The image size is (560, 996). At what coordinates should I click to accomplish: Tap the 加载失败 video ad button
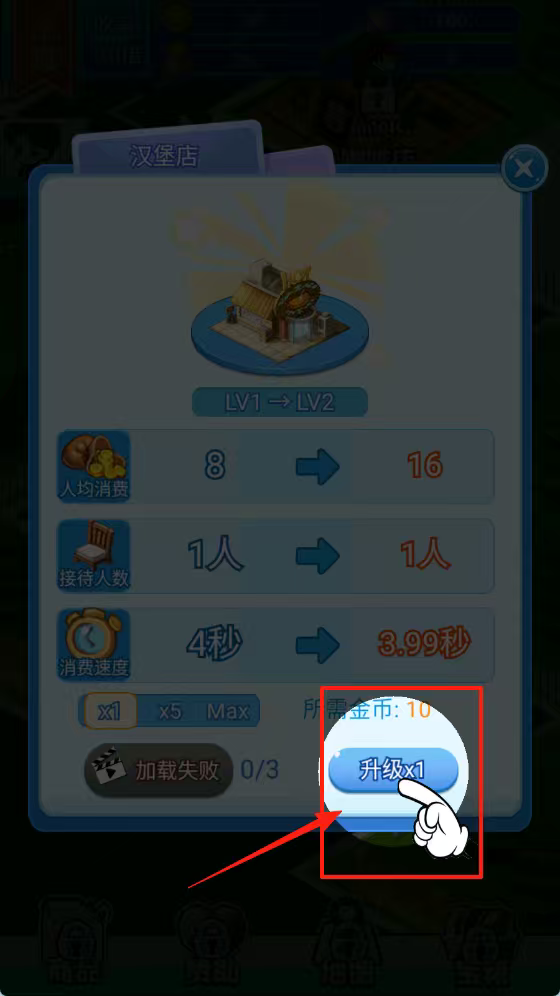point(159,771)
